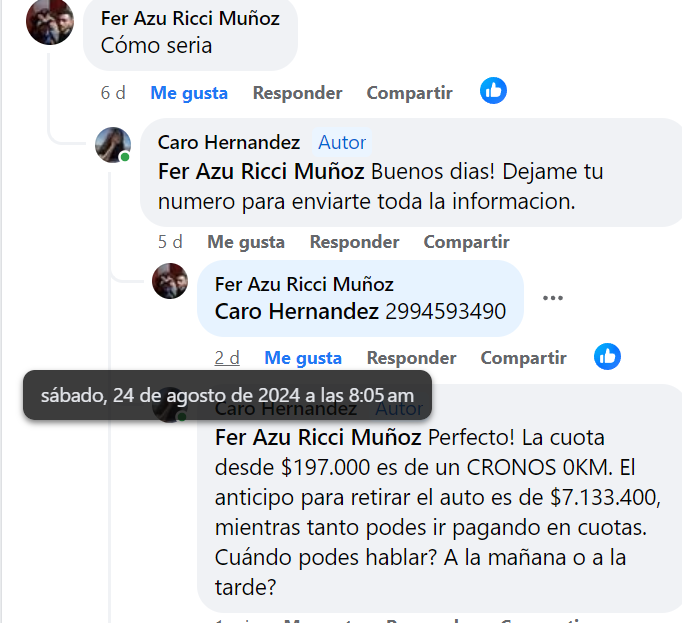This screenshot has width=682, height=623.
Task: Reply to Caro's "Buenos dias" comment
Action: (x=354, y=242)
